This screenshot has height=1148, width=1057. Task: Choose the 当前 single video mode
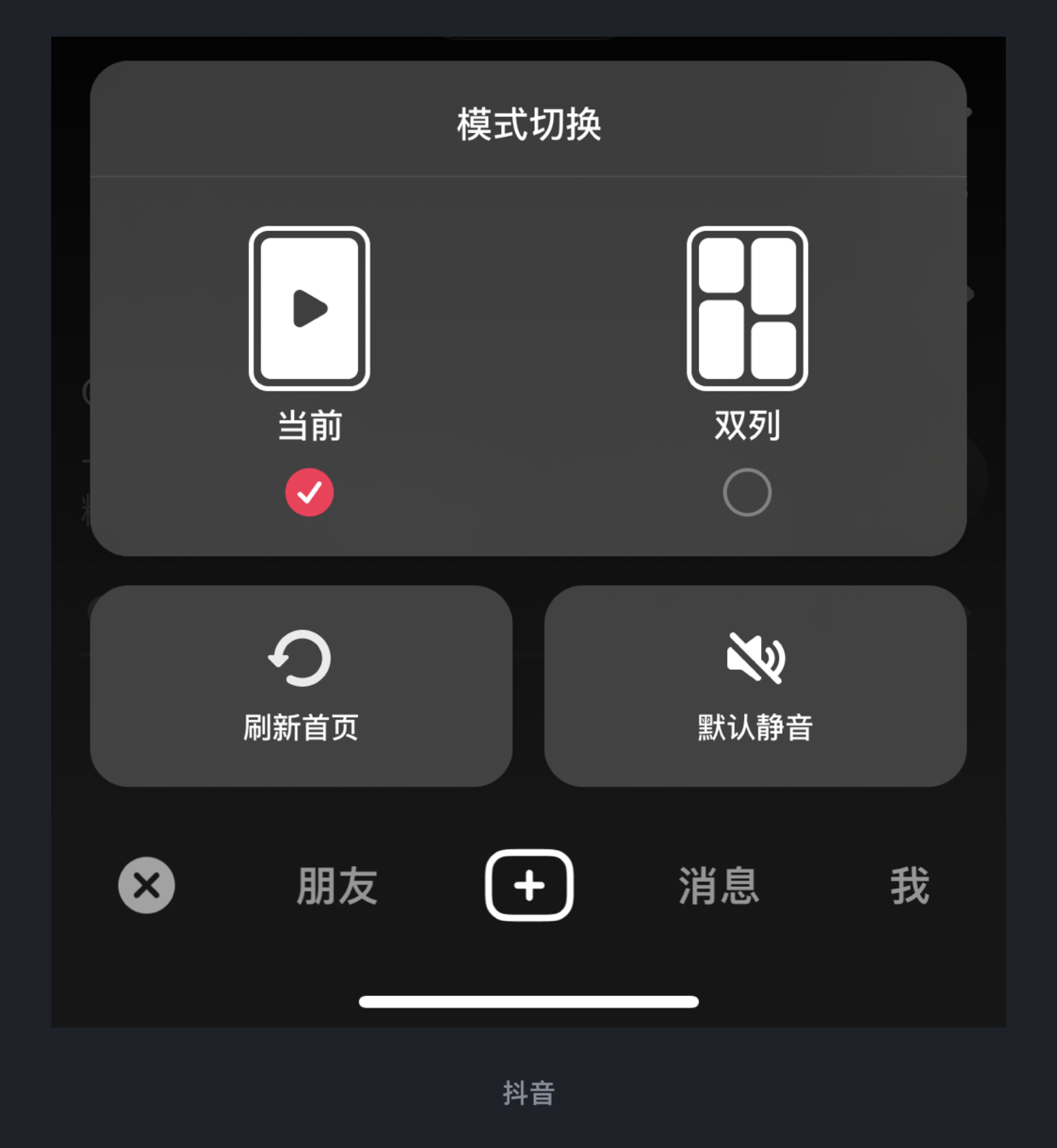pyautogui.click(x=309, y=492)
